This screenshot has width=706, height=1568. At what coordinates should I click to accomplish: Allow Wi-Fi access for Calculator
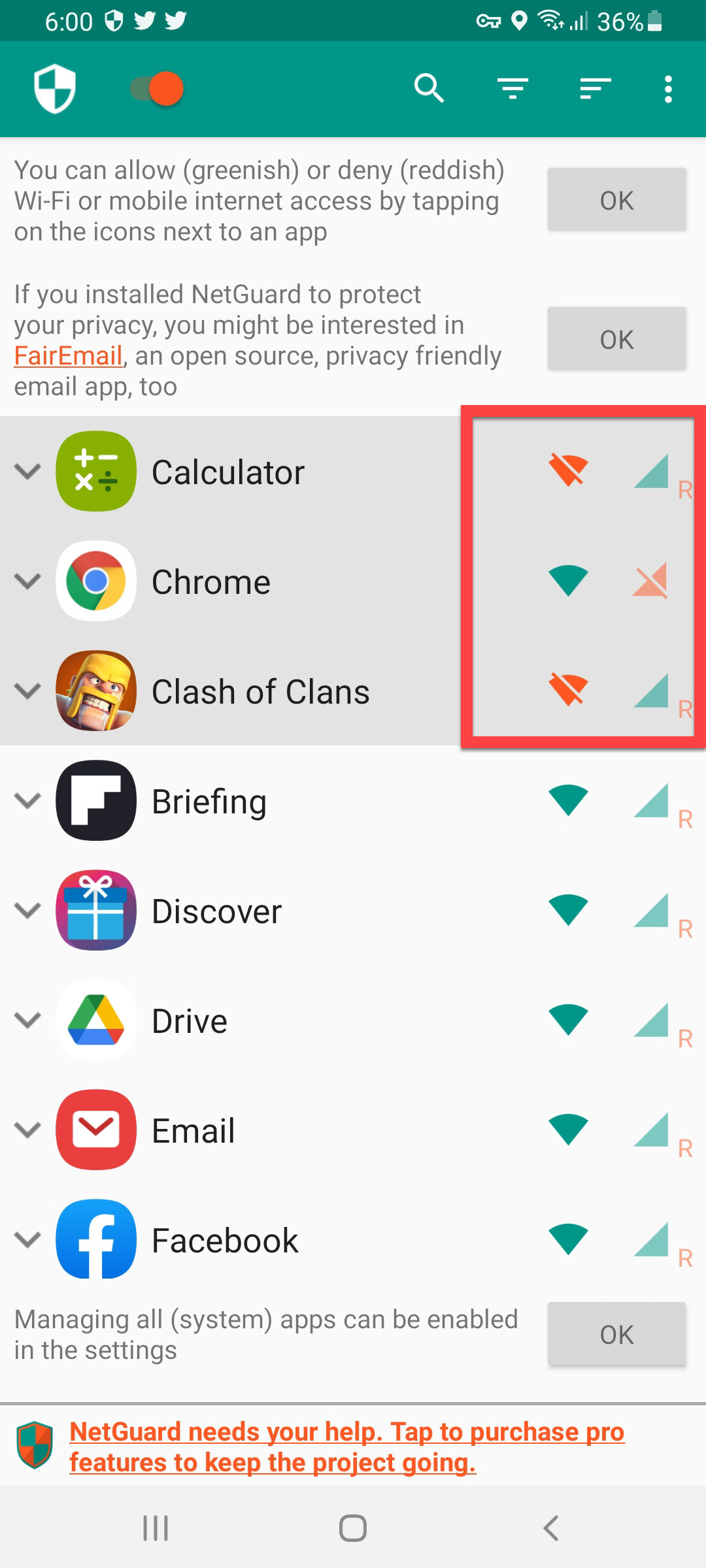point(568,470)
